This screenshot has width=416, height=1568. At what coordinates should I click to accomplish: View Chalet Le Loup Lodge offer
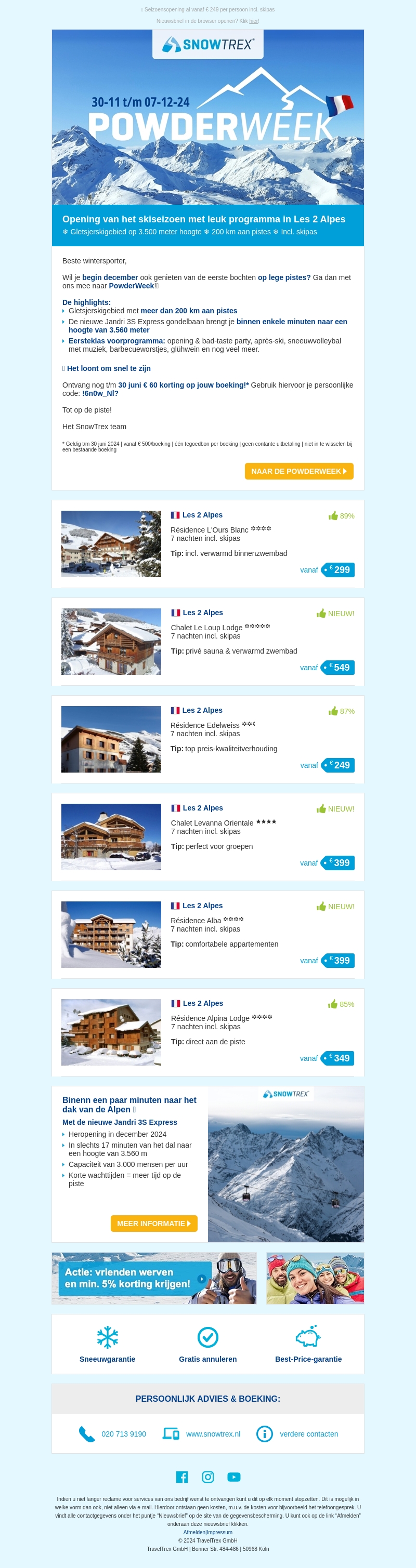coord(206,628)
